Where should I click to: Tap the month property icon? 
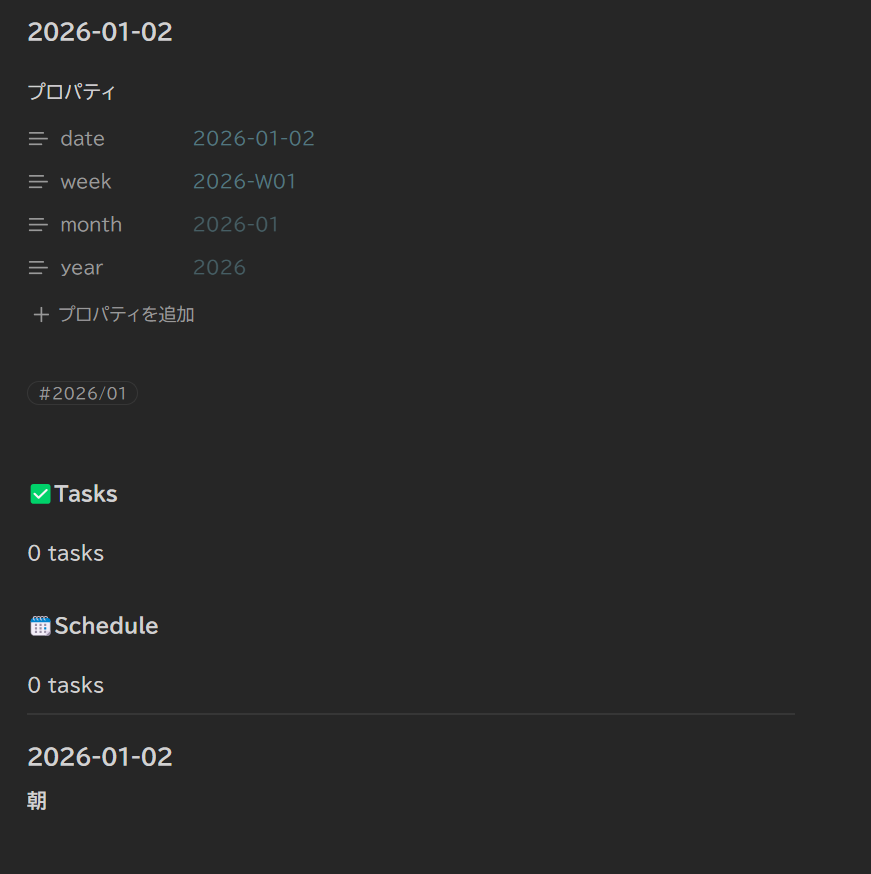point(38,225)
